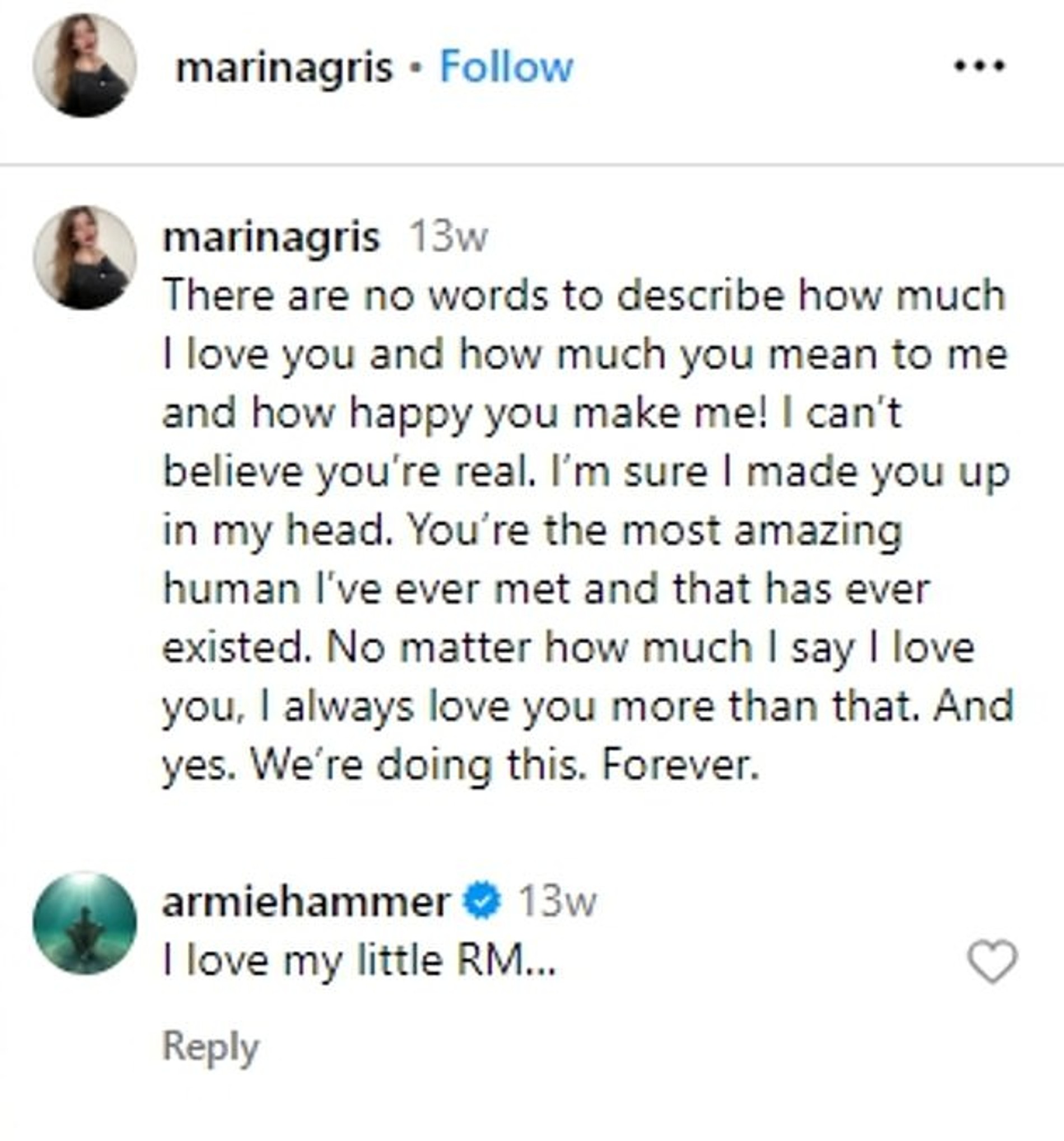Reply to armiehammer's comment
This screenshot has height=1141, width=1064.
pos(211,1047)
